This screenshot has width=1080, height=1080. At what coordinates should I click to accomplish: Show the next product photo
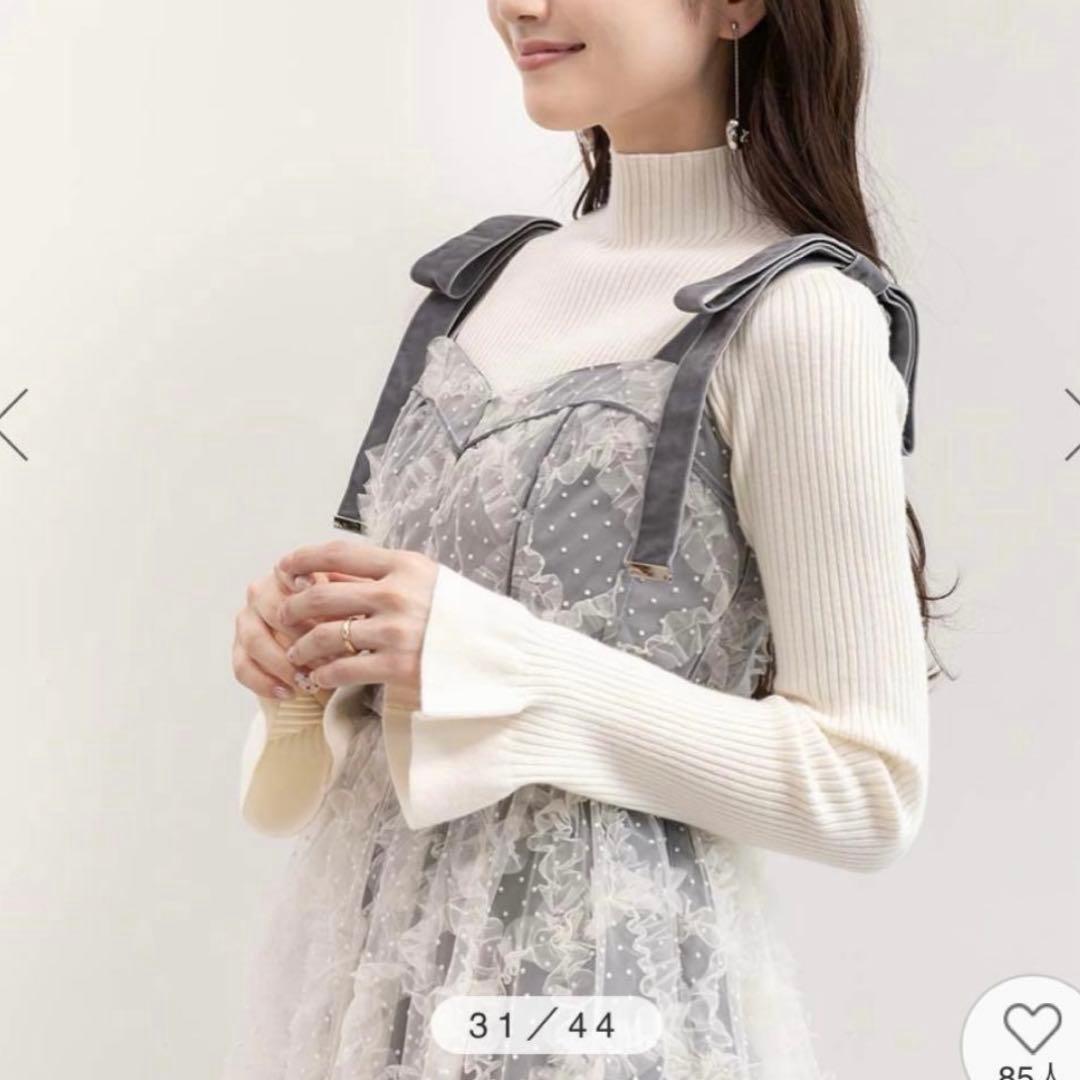[x=1070, y=425]
